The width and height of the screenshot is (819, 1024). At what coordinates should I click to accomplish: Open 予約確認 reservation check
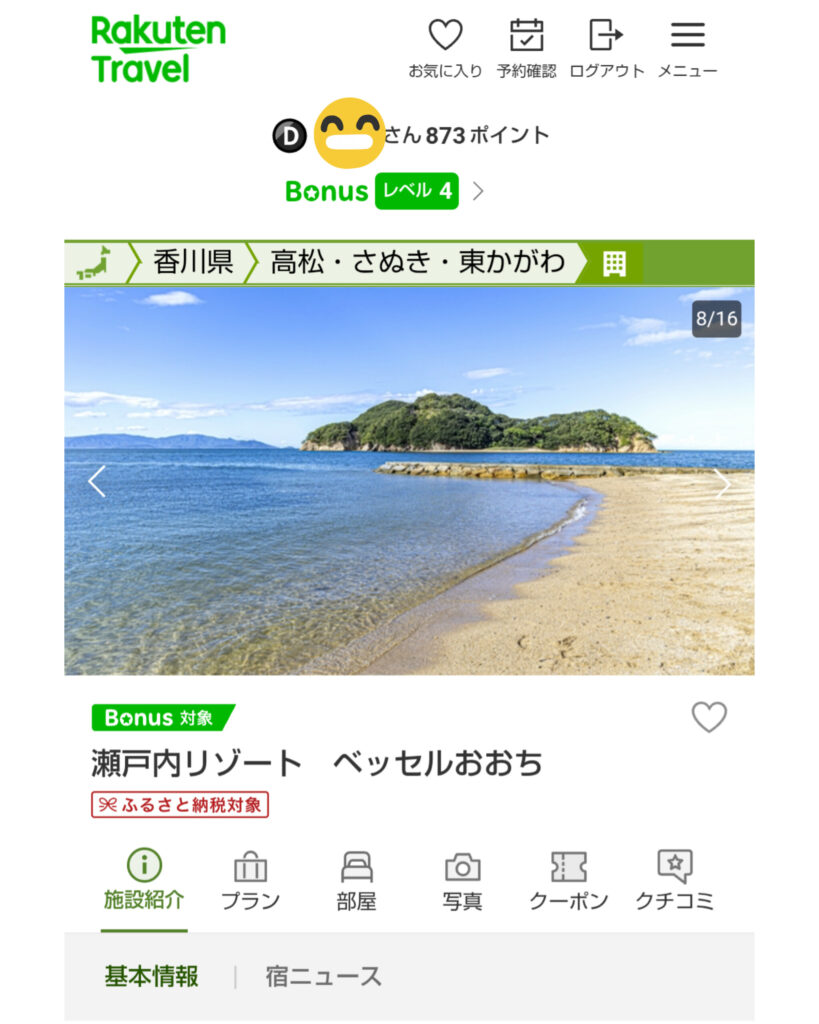pyautogui.click(x=526, y=49)
